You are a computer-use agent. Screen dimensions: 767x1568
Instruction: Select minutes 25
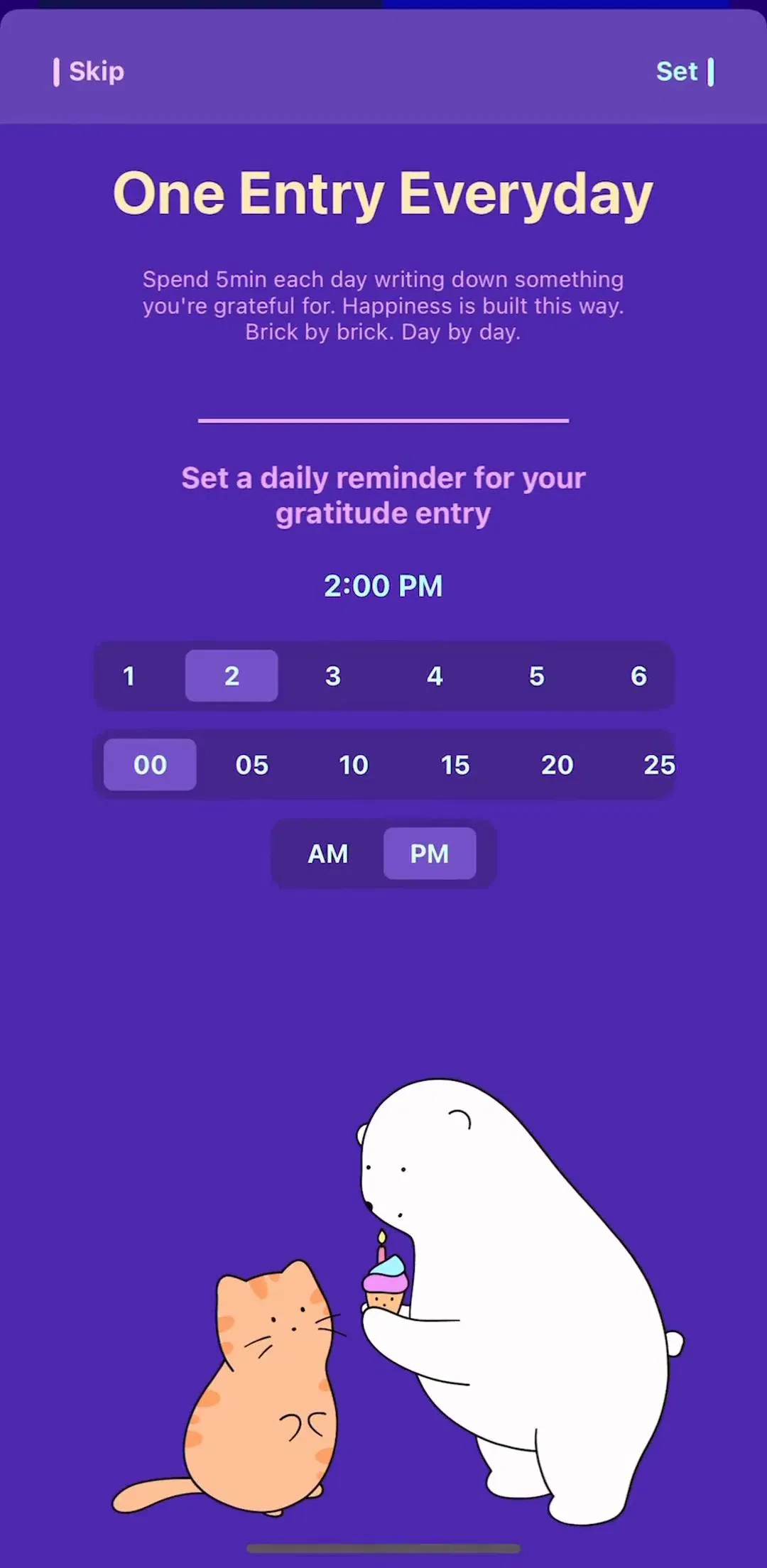pyautogui.click(x=658, y=765)
